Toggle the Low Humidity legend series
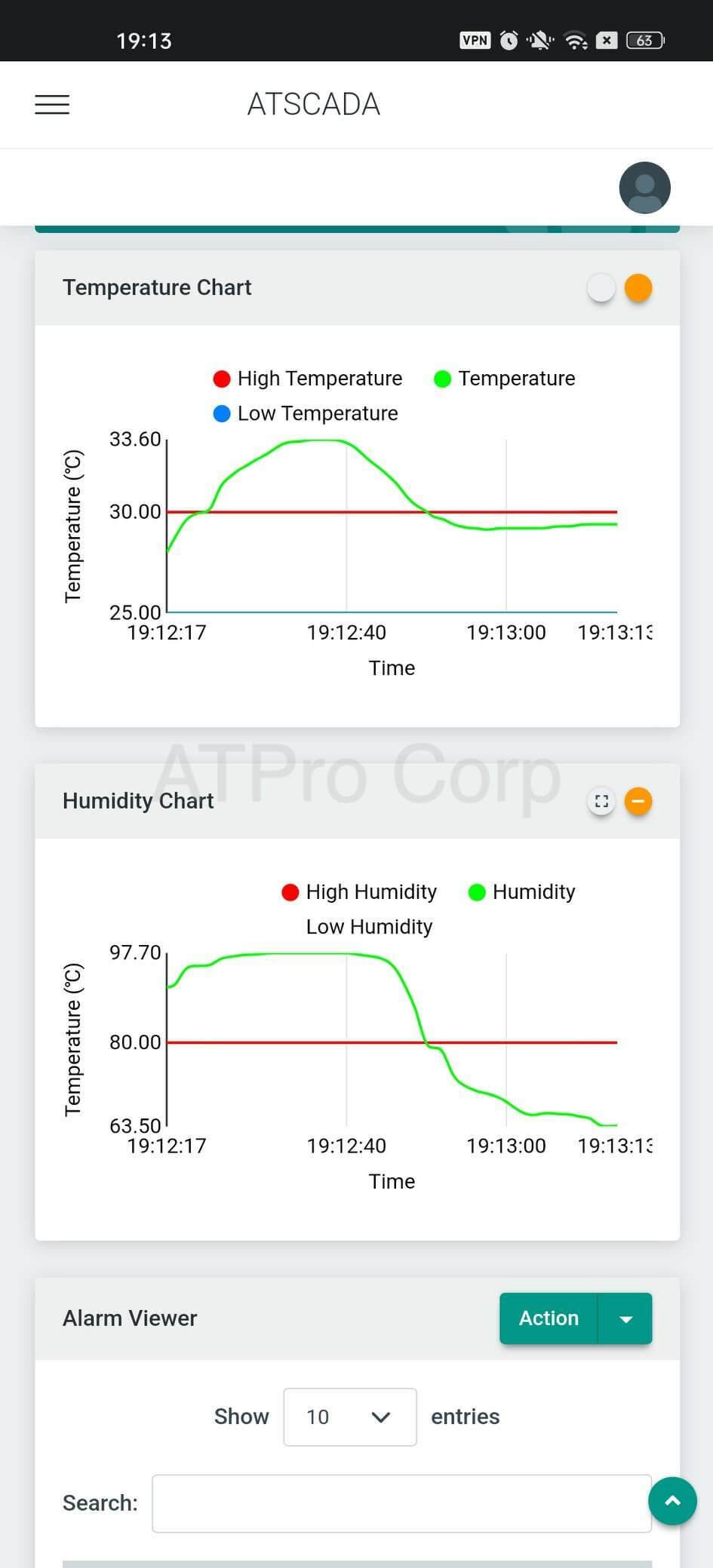 (x=369, y=927)
